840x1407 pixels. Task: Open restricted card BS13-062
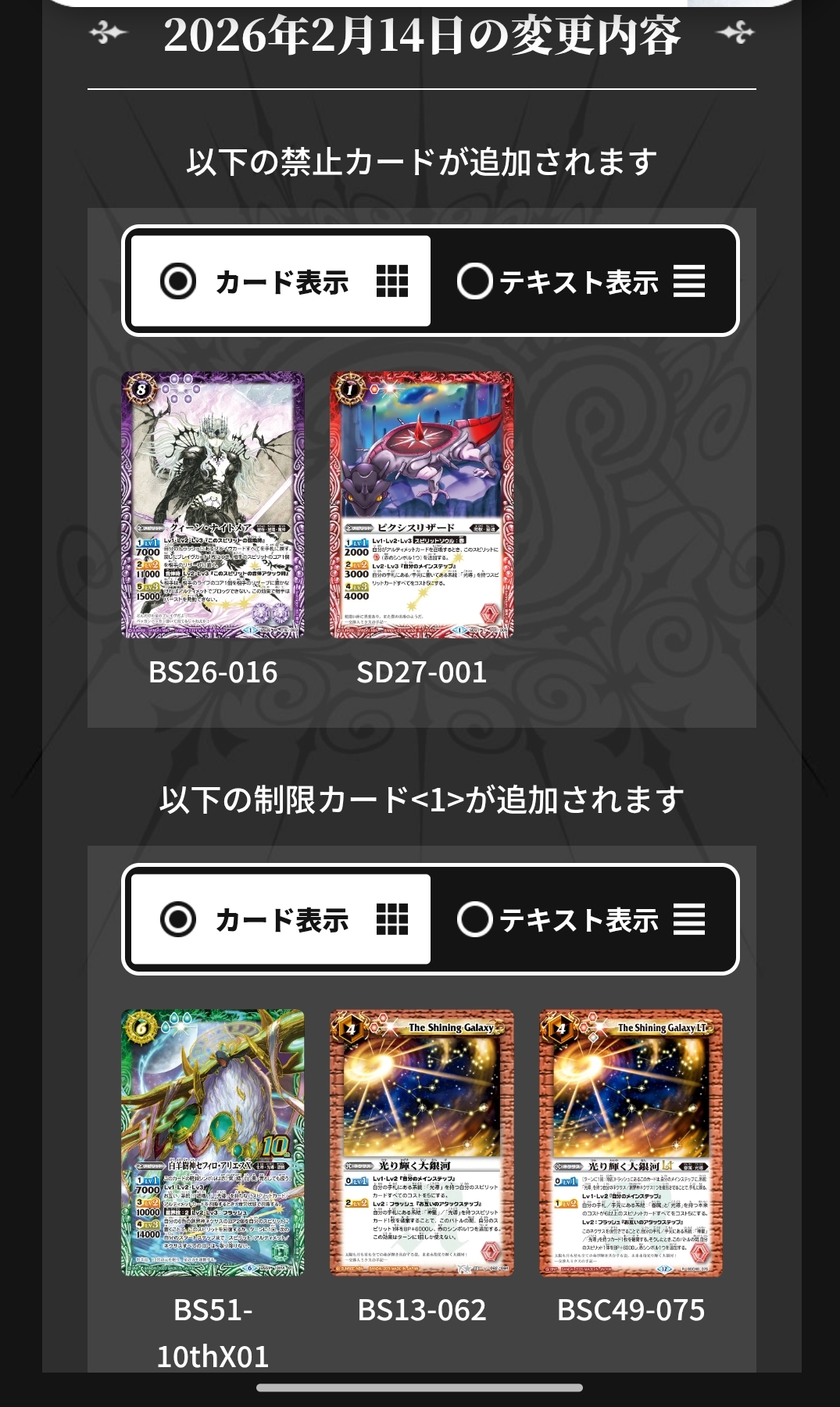click(422, 1143)
